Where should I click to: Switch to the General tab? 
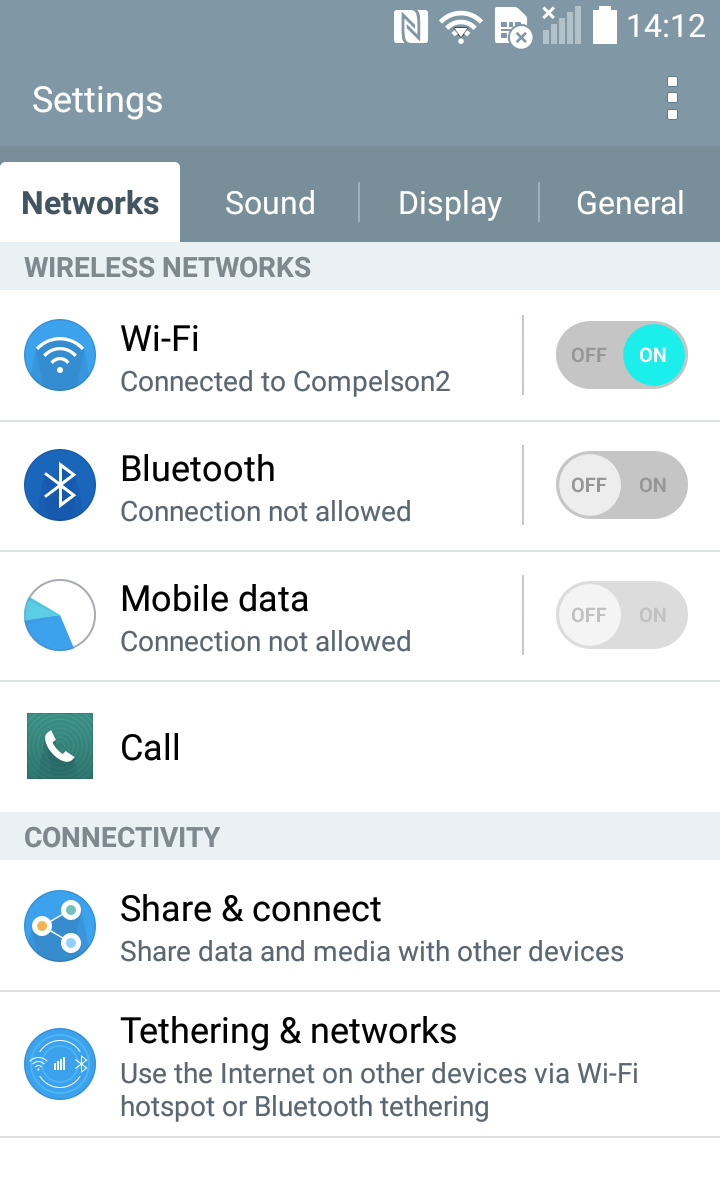pyautogui.click(x=630, y=203)
